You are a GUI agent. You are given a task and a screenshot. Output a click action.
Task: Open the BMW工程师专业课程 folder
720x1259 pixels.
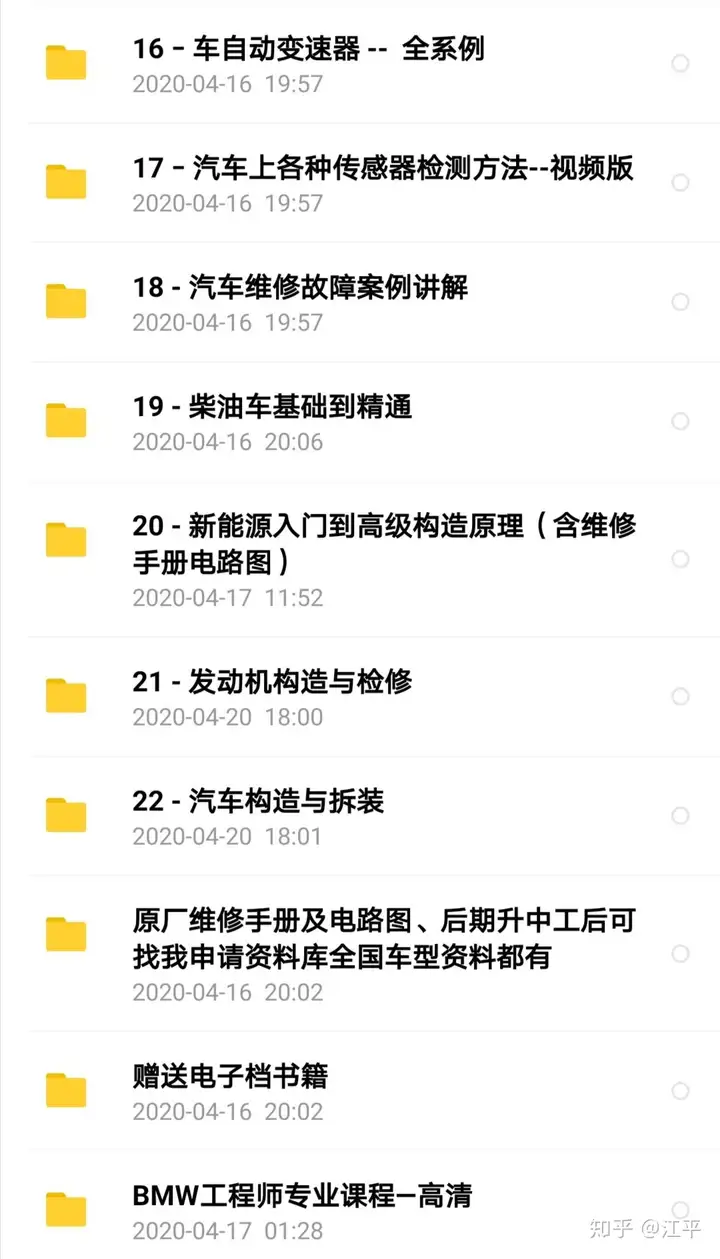click(x=302, y=1195)
